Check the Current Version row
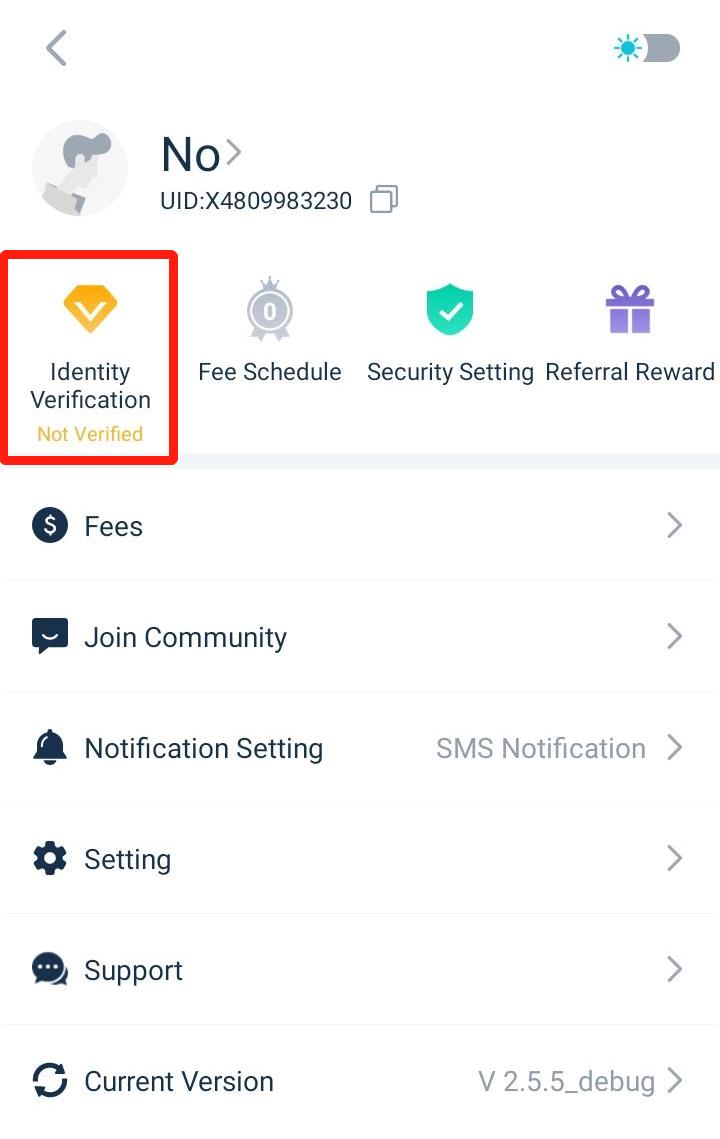This screenshot has width=720, height=1139. (x=360, y=1081)
